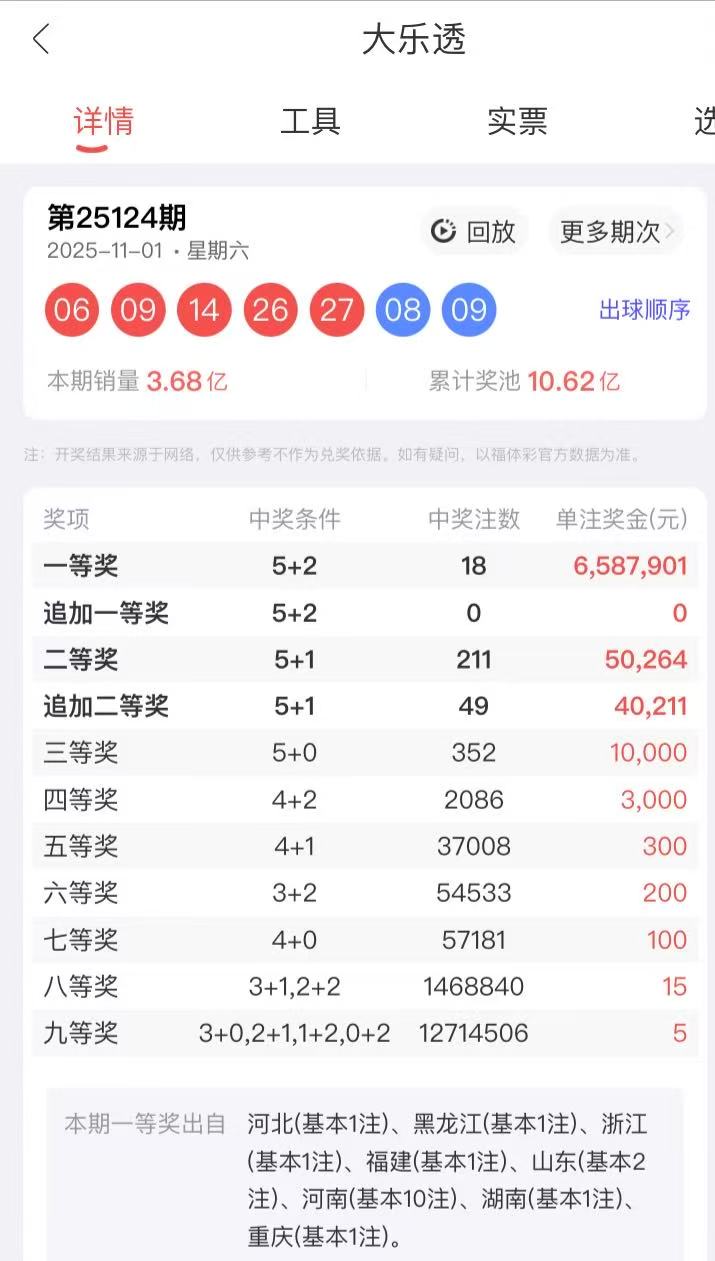The height and width of the screenshot is (1261, 715).
Task: Play the draw 回放 replay
Action: 474,232
